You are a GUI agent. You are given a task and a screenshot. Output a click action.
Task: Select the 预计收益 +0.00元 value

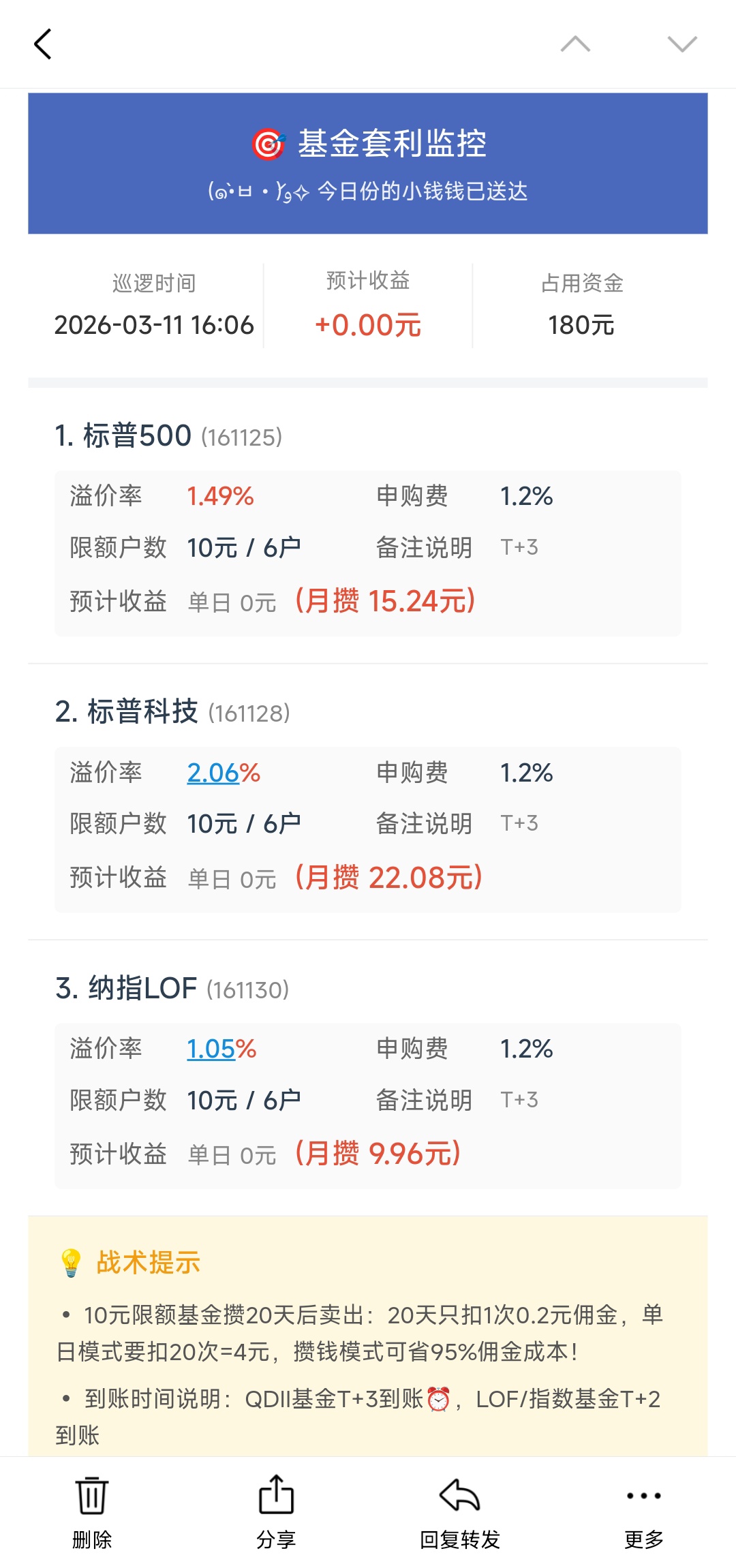[x=367, y=325]
